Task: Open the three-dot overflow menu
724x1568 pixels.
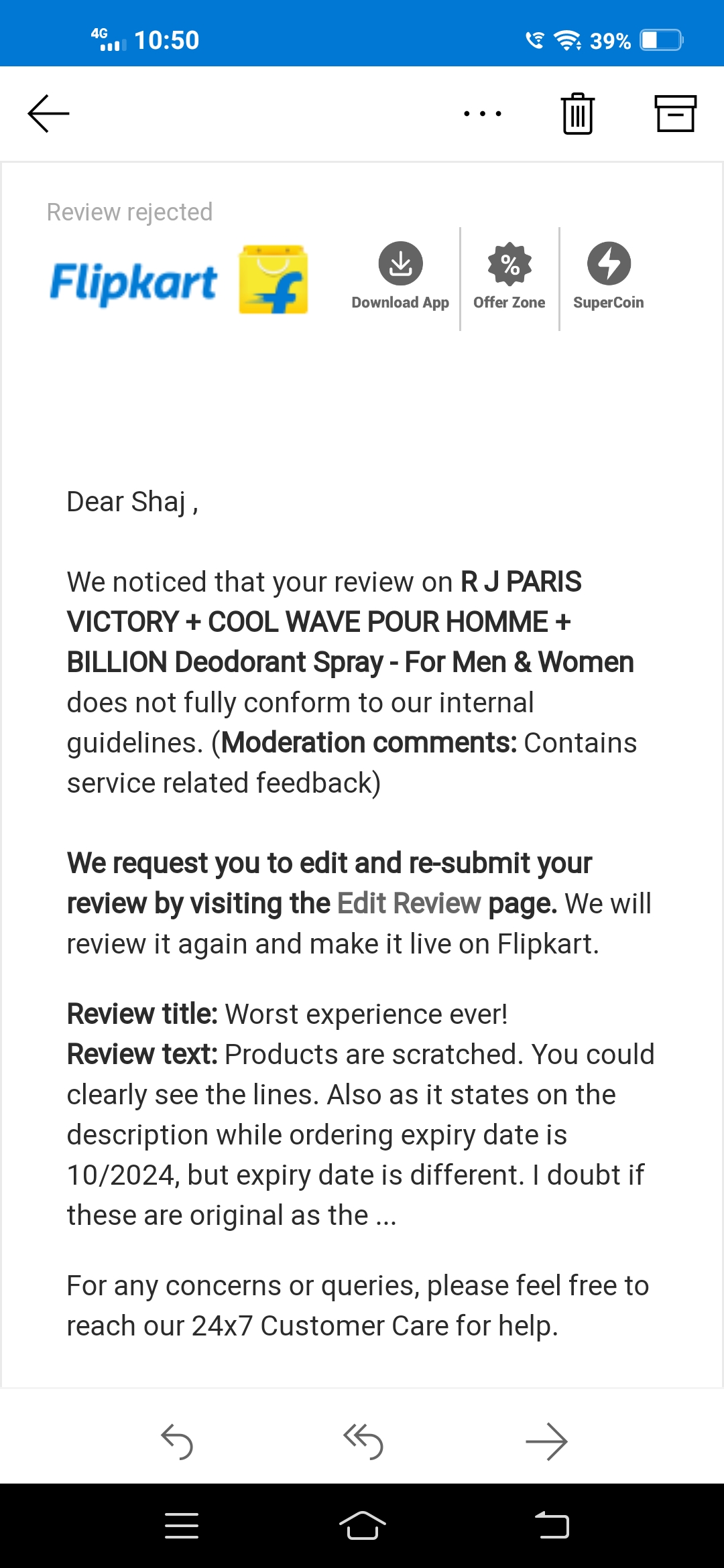Action: (483, 113)
